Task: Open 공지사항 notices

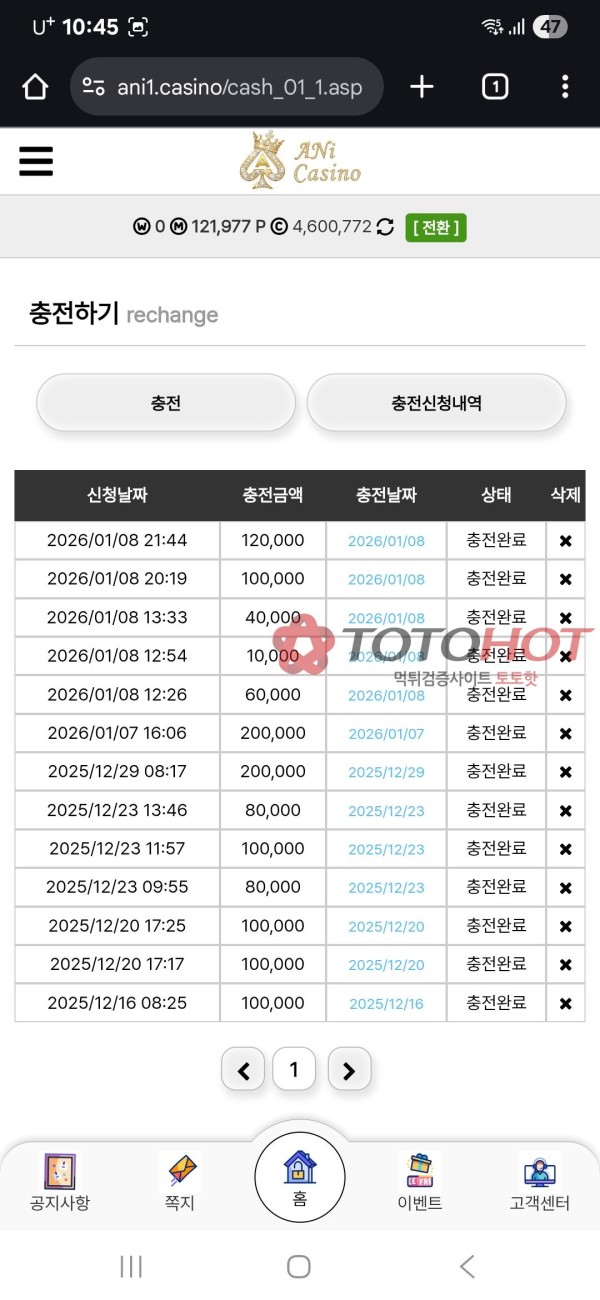Action: click(x=60, y=1181)
